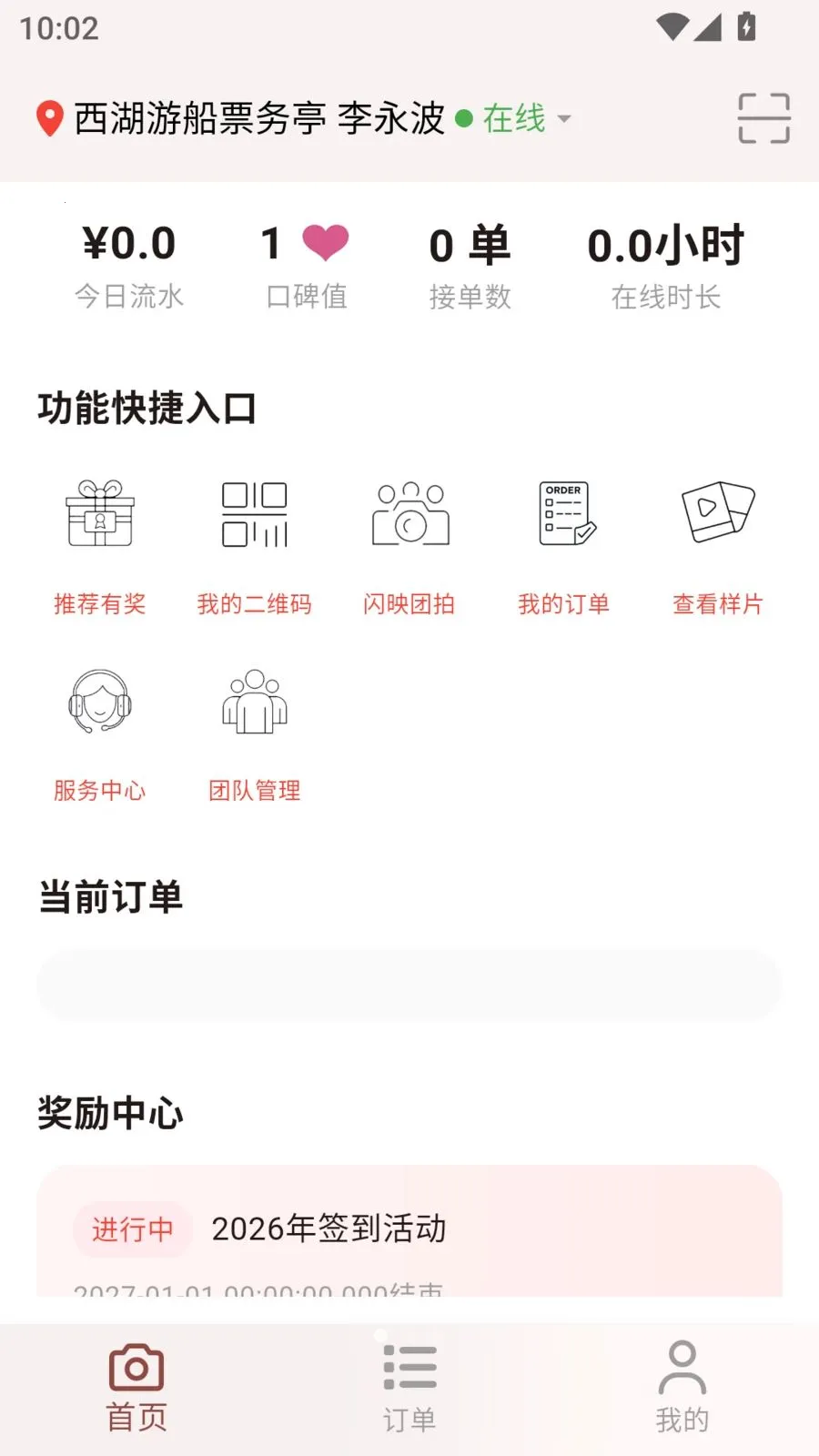Viewport: 819px width, 1456px height.
Task: Open 团队管理 team management icon
Action: coord(255,703)
